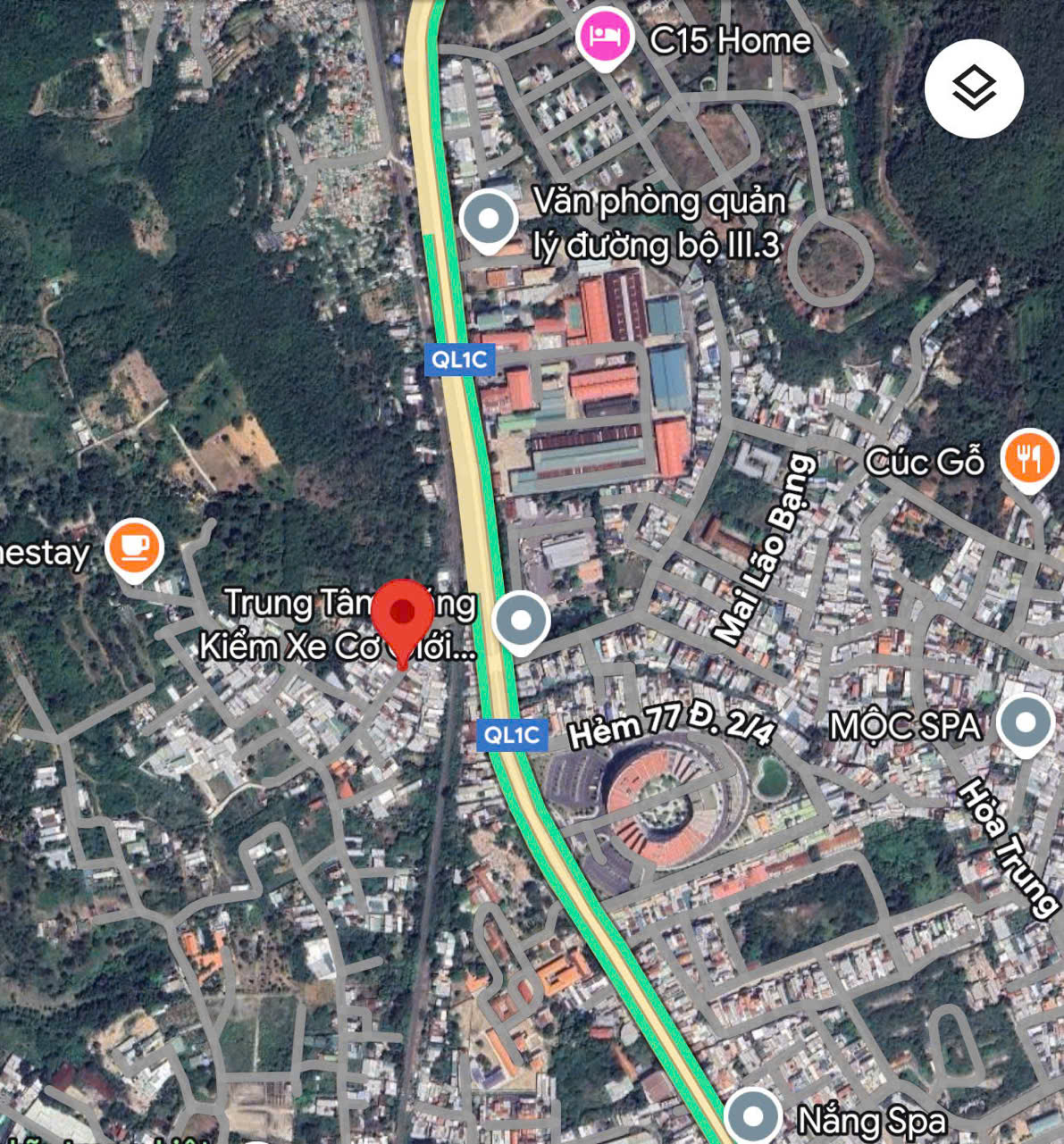Open the map layers button
This screenshot has width=1064, height=1144.
click(974, 88)
